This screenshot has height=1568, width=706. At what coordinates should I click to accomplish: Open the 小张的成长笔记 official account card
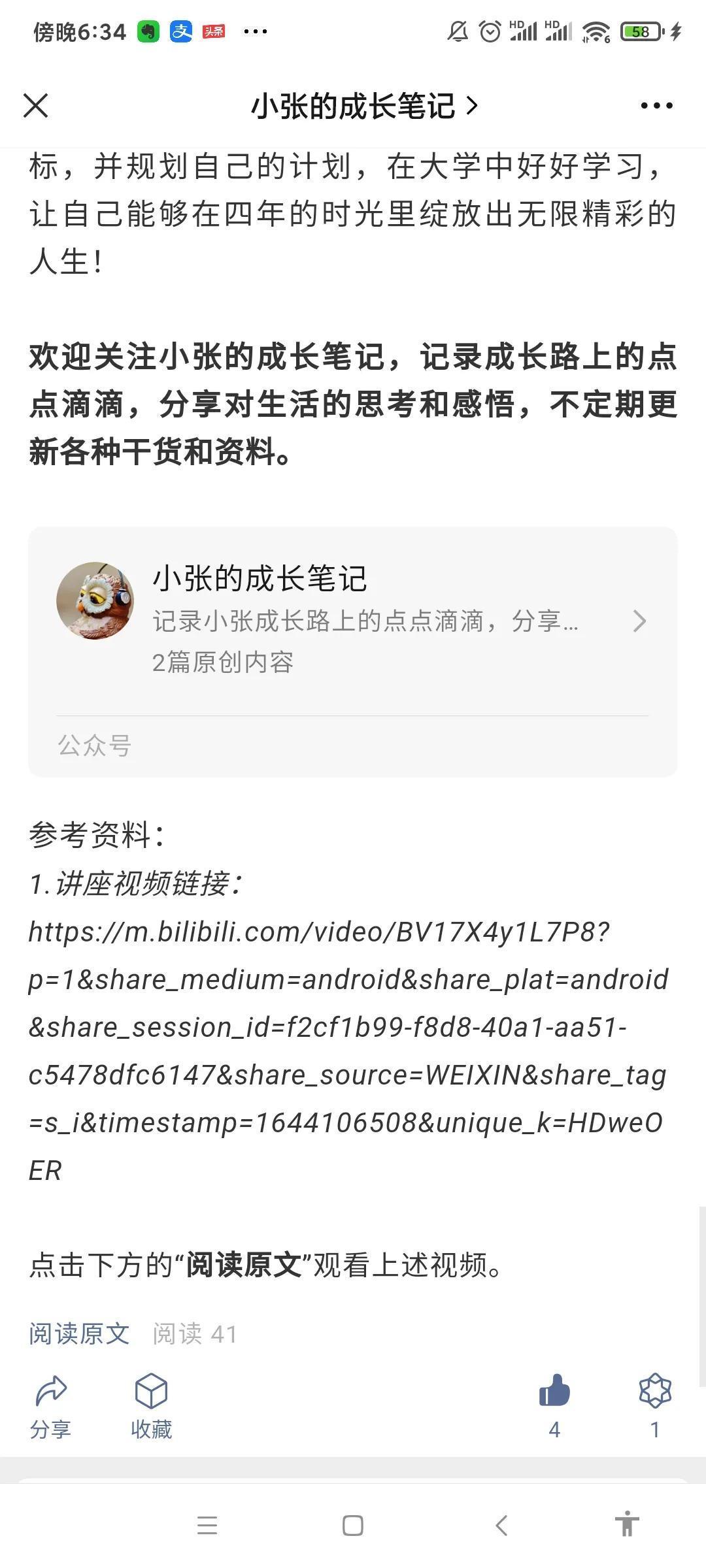[352, 621]
